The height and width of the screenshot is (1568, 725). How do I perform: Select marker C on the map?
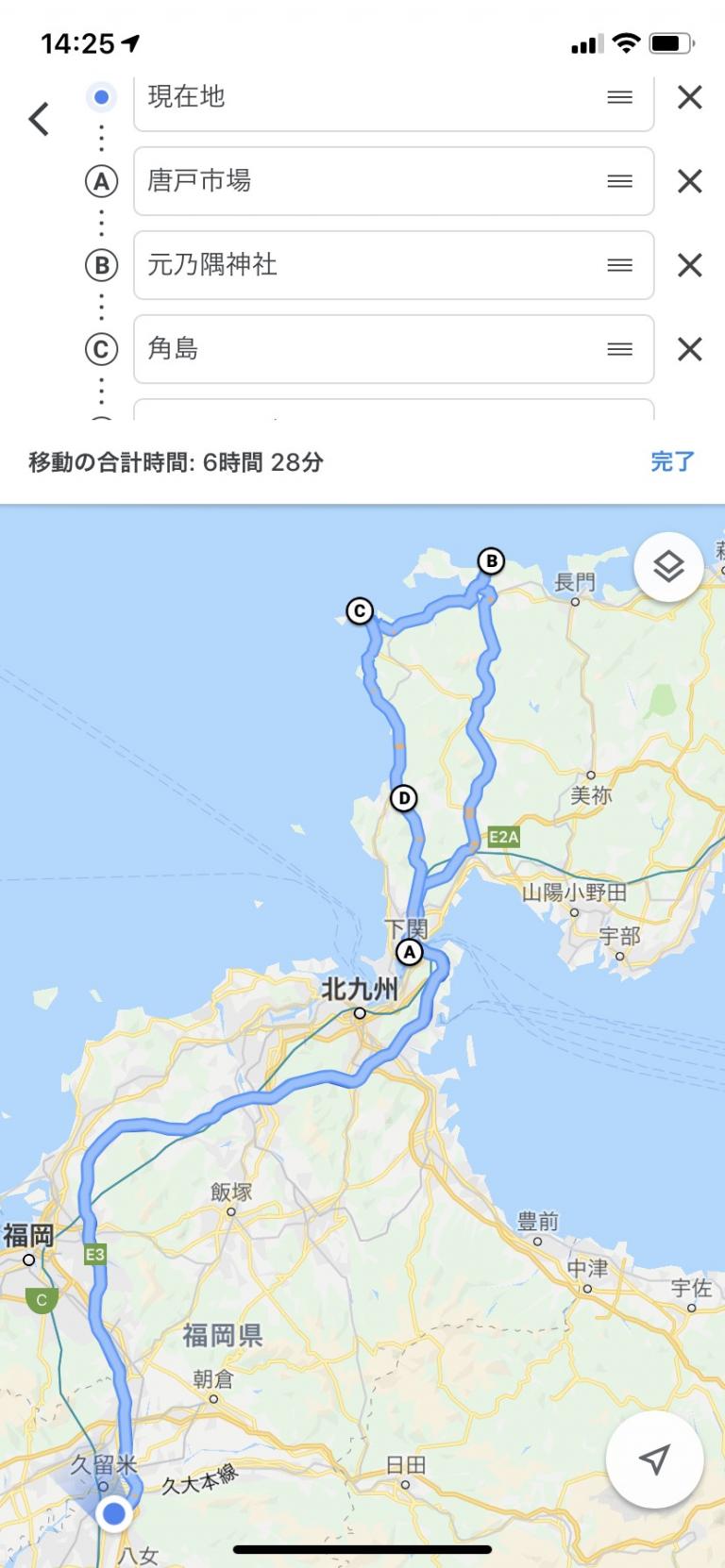(x=360, y=611)
